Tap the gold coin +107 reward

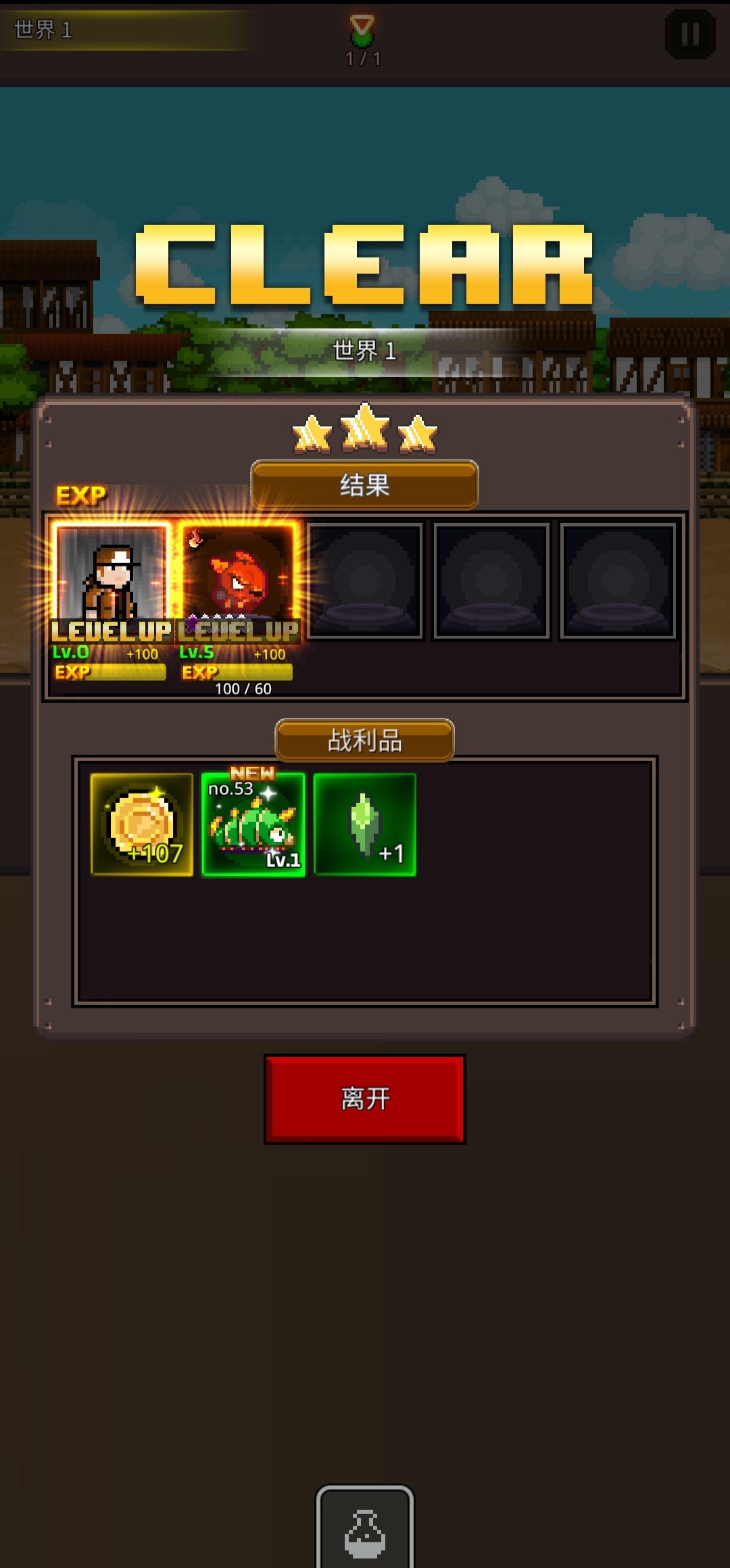[x=142, y=825]
